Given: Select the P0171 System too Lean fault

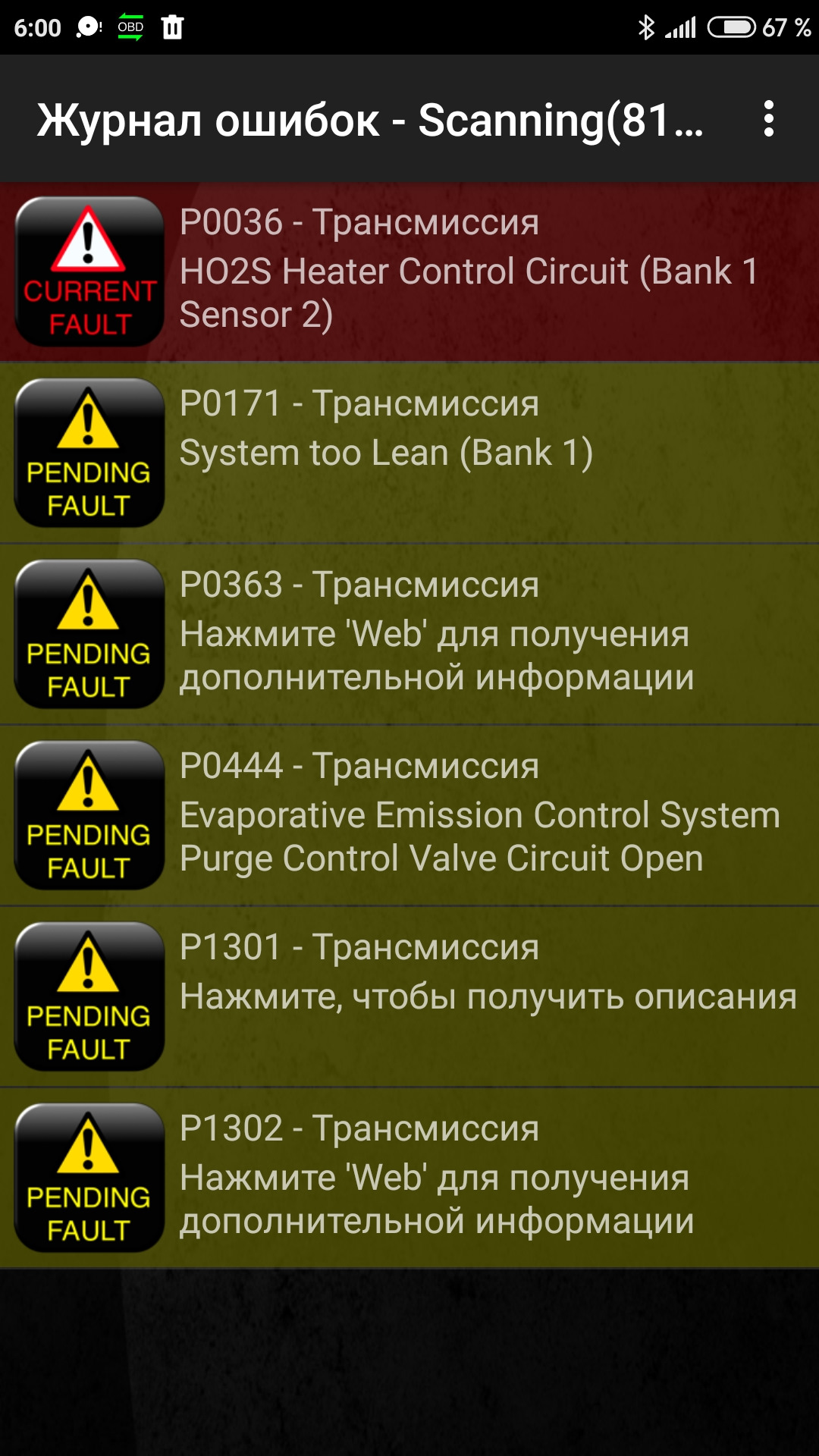Looking at the screenshot, I should [x=409, y=453].
